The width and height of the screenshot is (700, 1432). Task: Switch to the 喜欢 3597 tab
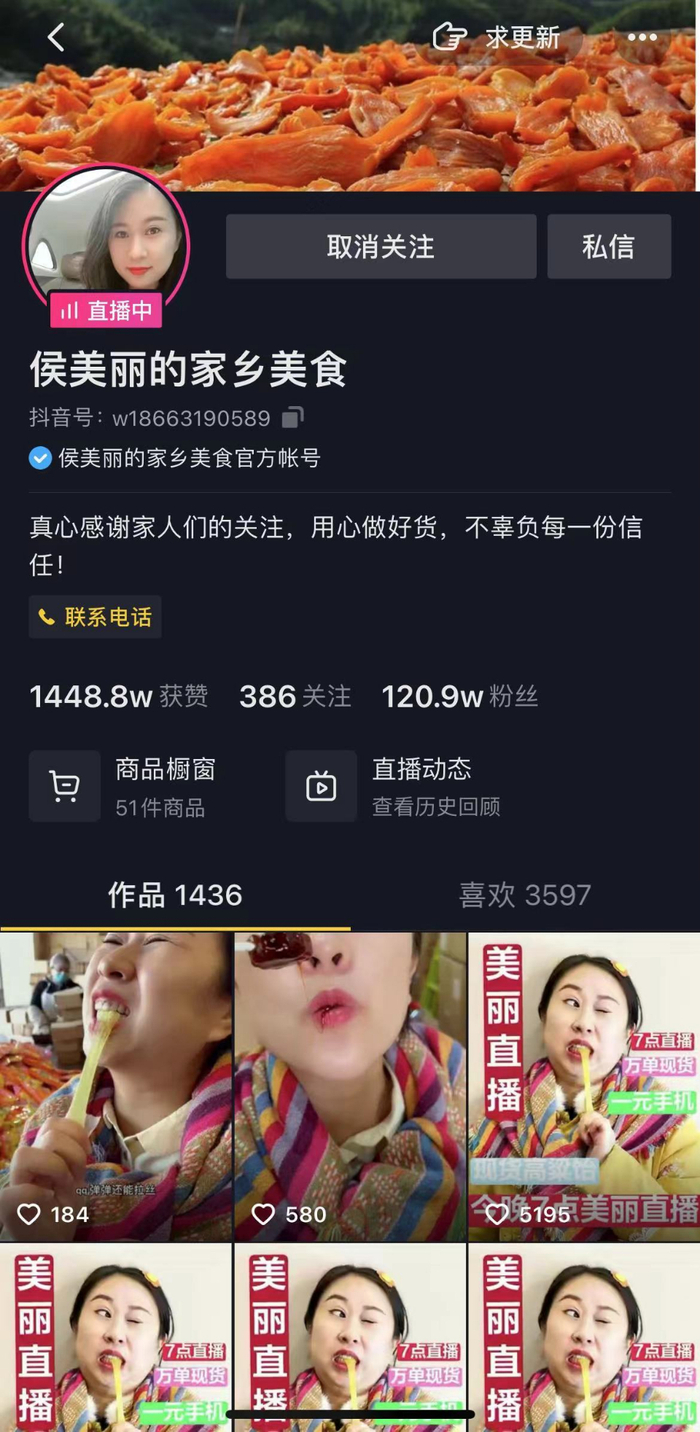point(525,895)
